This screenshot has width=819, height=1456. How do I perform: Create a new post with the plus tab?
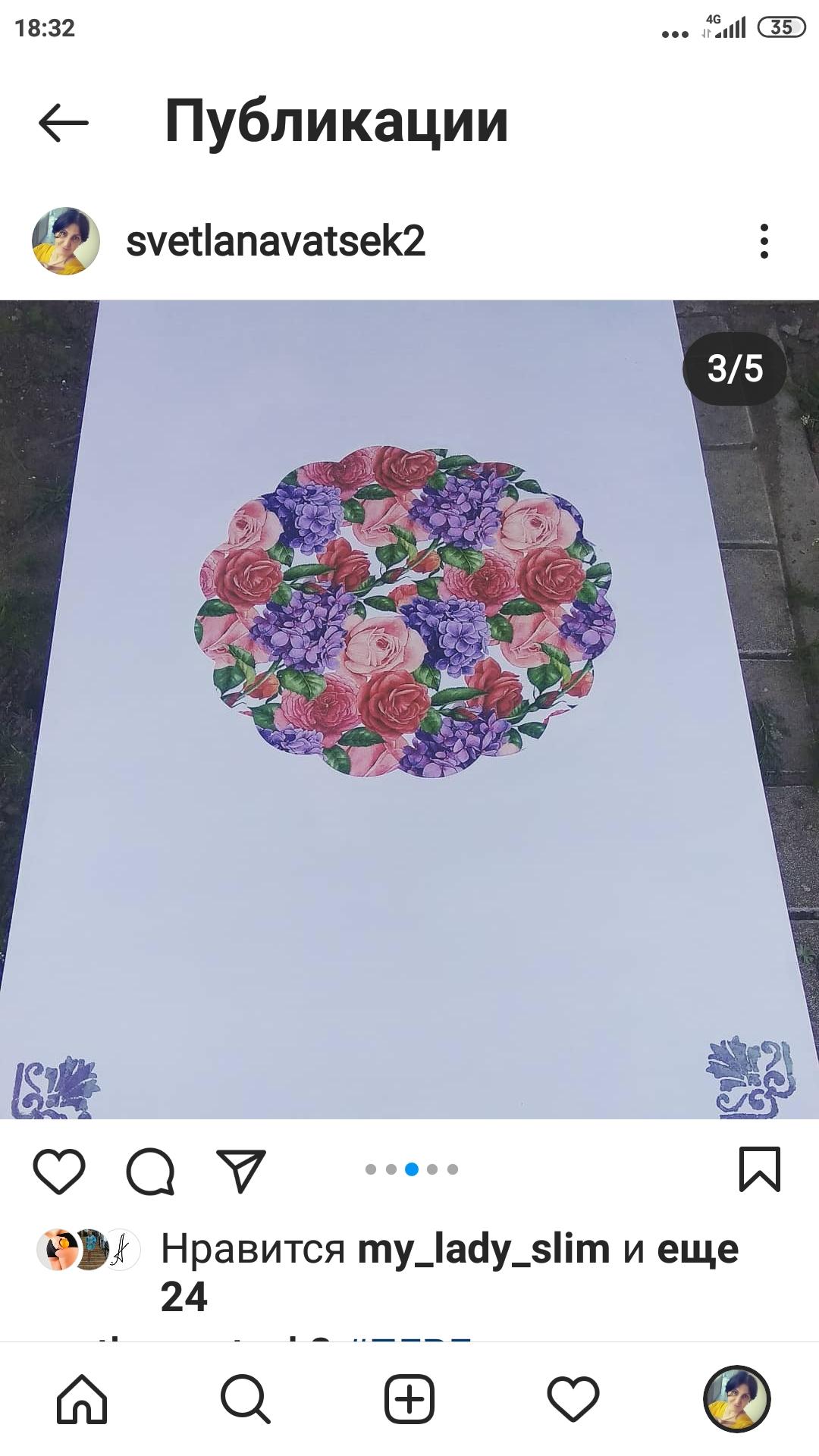point(409,1398)
